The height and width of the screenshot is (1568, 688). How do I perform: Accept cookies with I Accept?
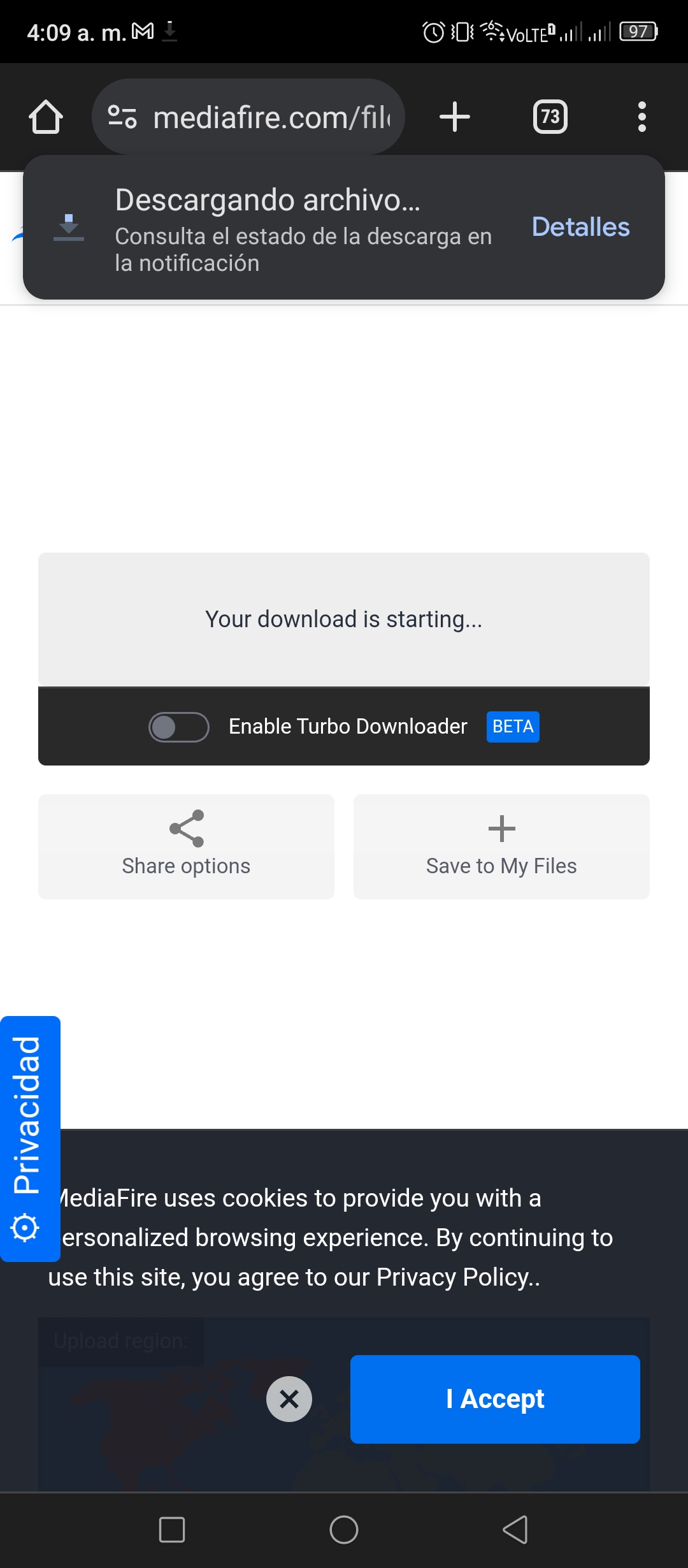[x=495, y=1399]
